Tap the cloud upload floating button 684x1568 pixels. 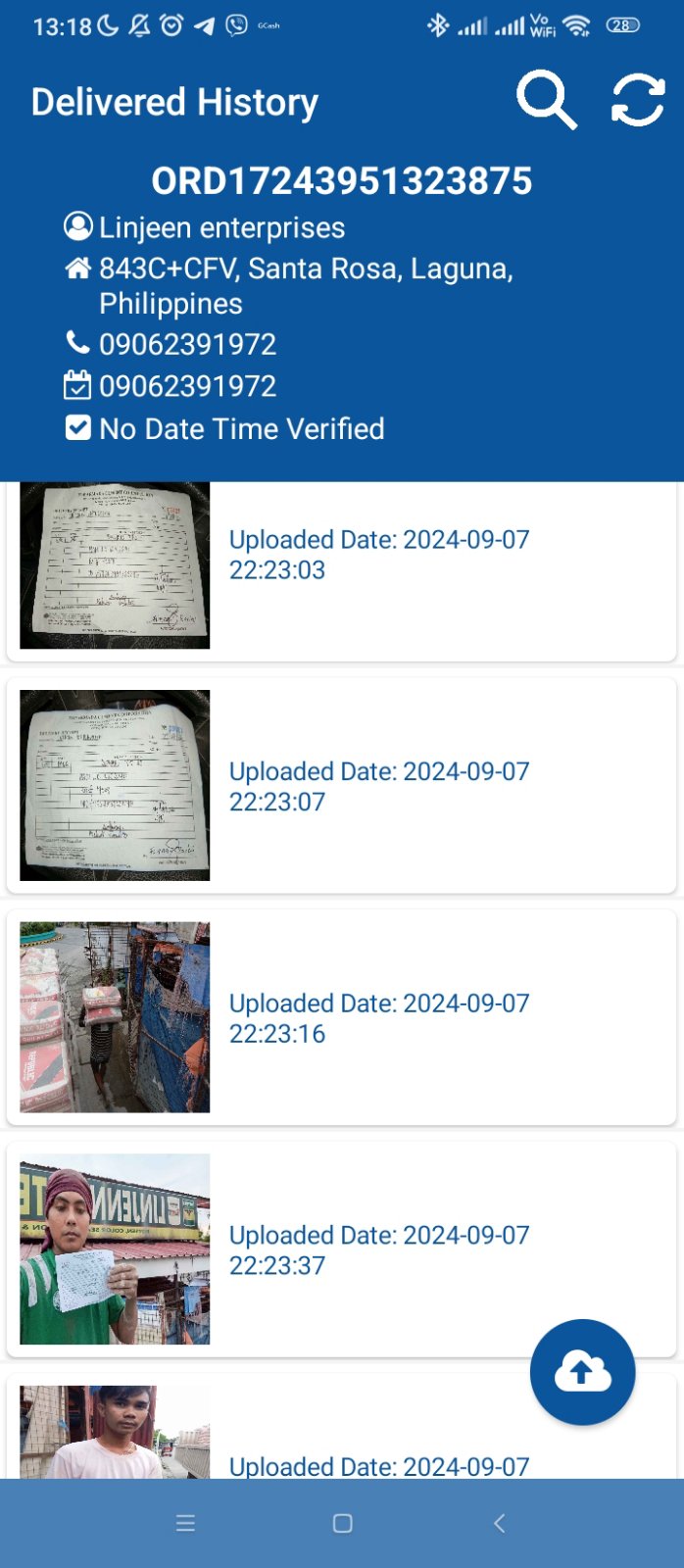point(582,1371)
